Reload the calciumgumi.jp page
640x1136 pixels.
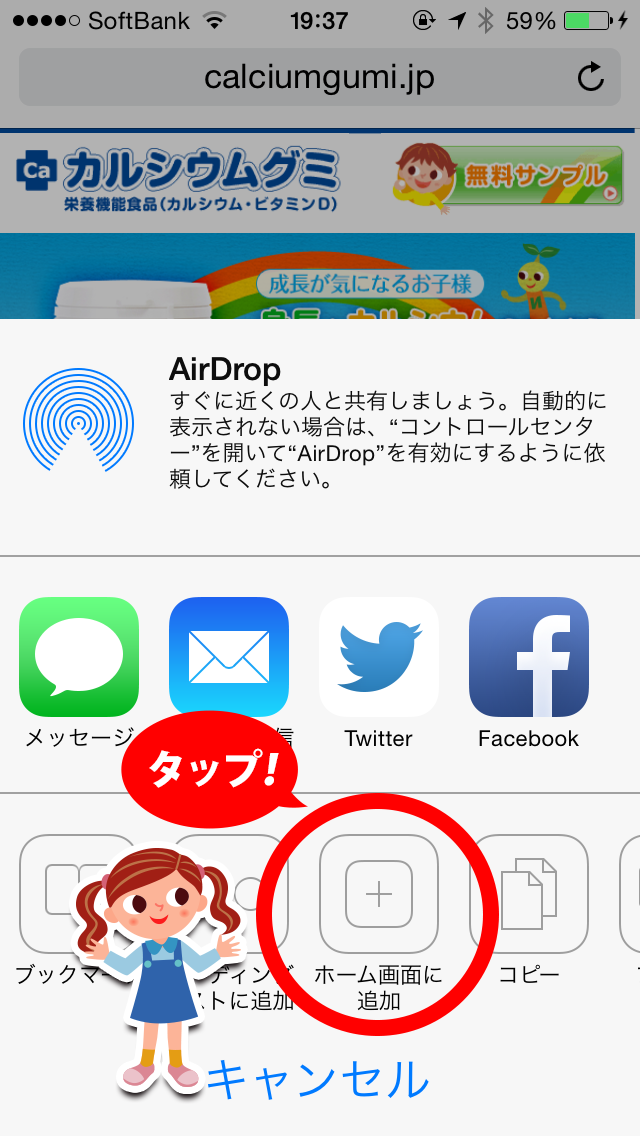coord(591,77)
